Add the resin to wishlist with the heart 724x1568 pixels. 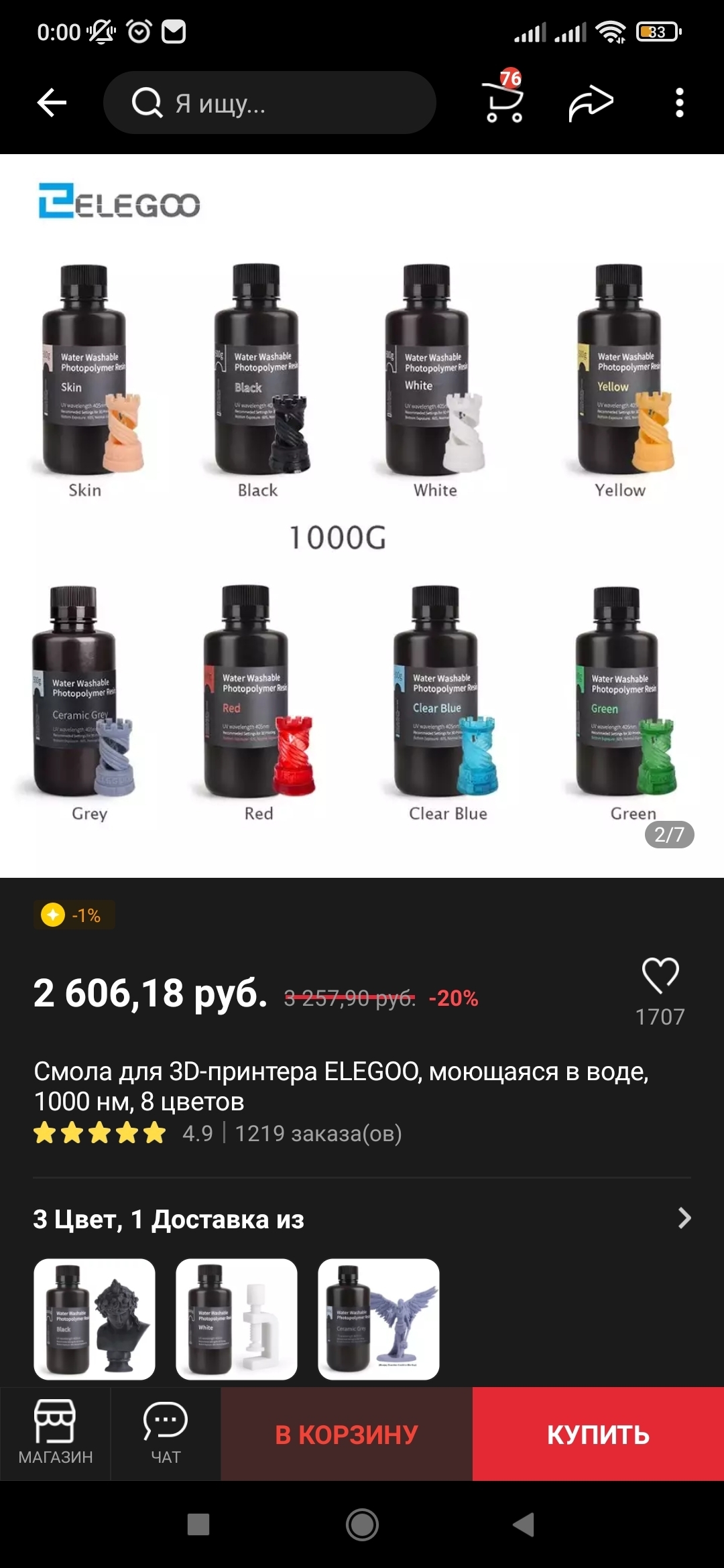click(660, 976)
